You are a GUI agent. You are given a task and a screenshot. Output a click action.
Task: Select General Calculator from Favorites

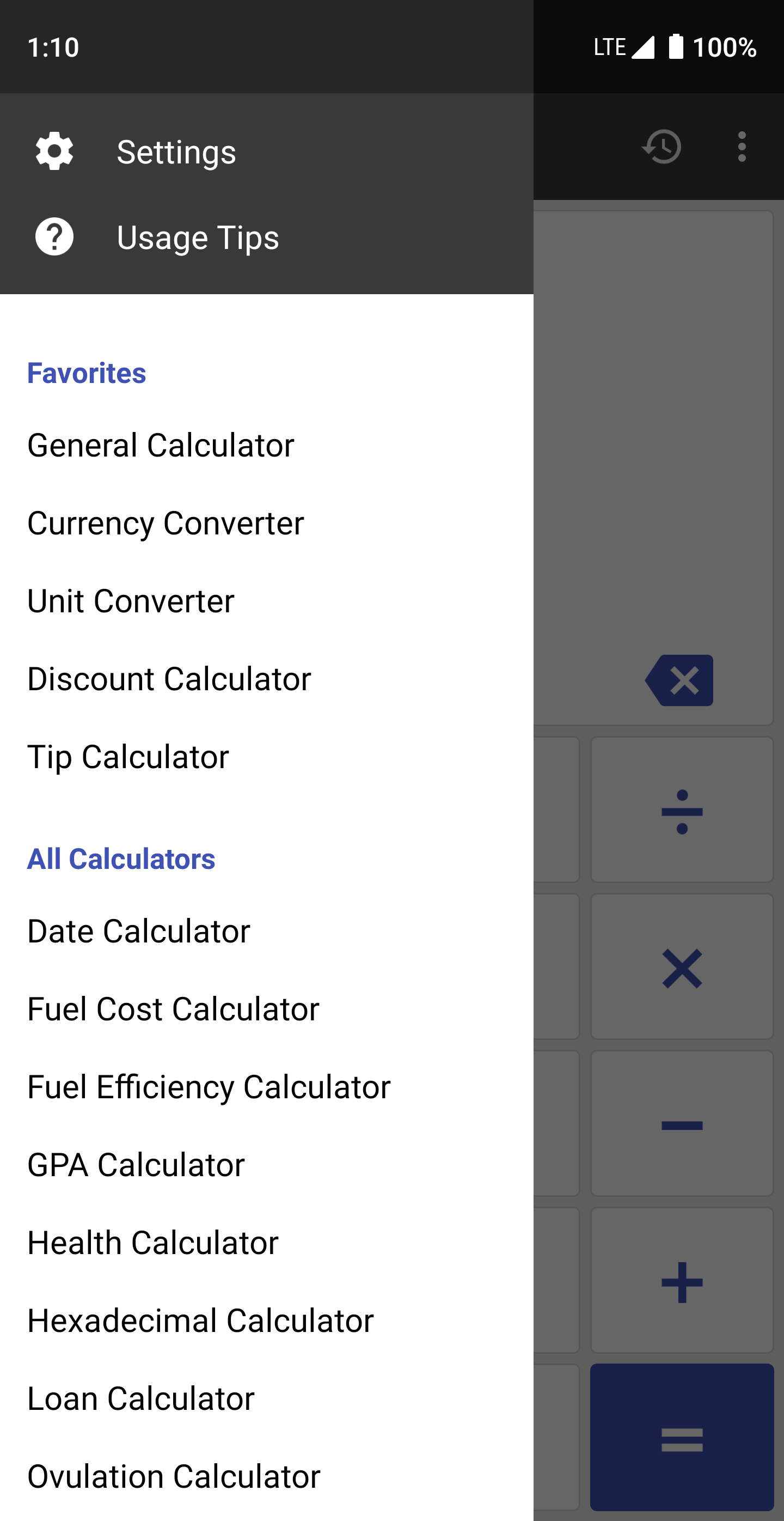click(x=161, y=446)
